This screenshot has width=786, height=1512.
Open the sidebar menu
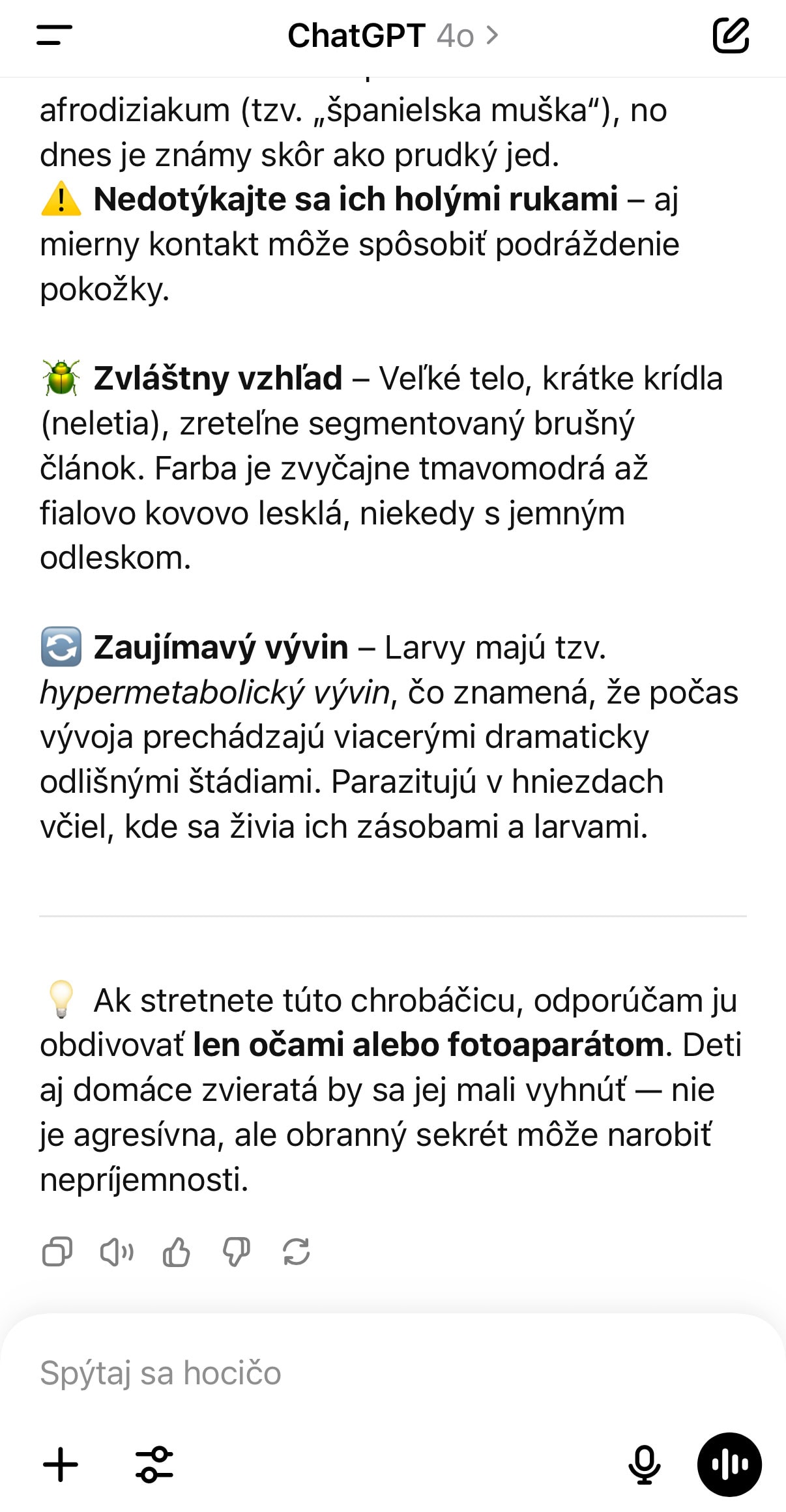[x=54, y=35]
